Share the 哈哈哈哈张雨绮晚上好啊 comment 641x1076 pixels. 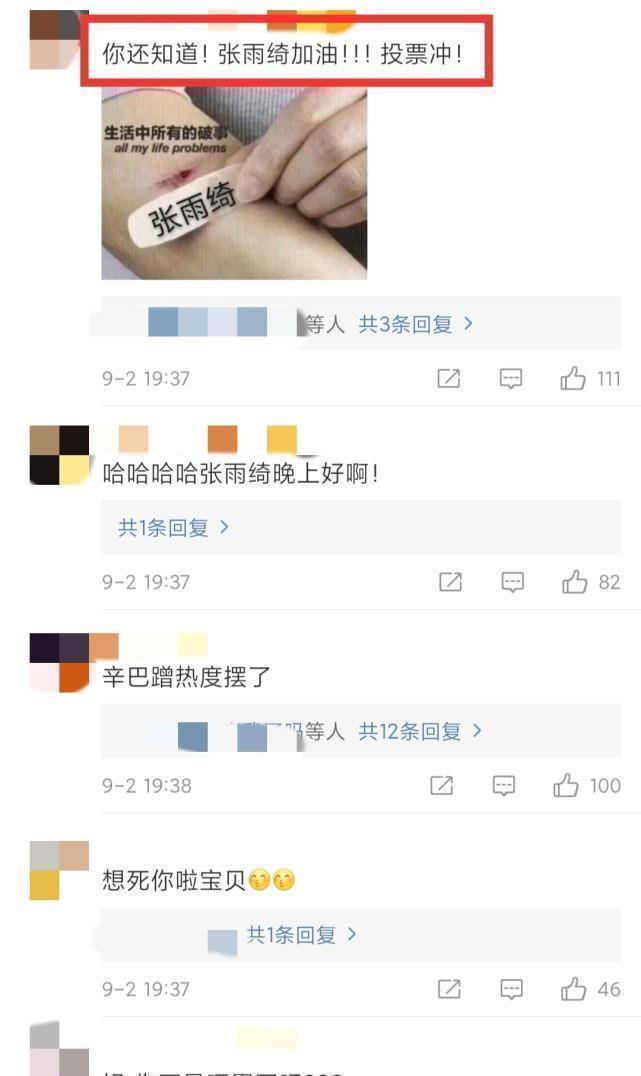click(x=451, y=582)
